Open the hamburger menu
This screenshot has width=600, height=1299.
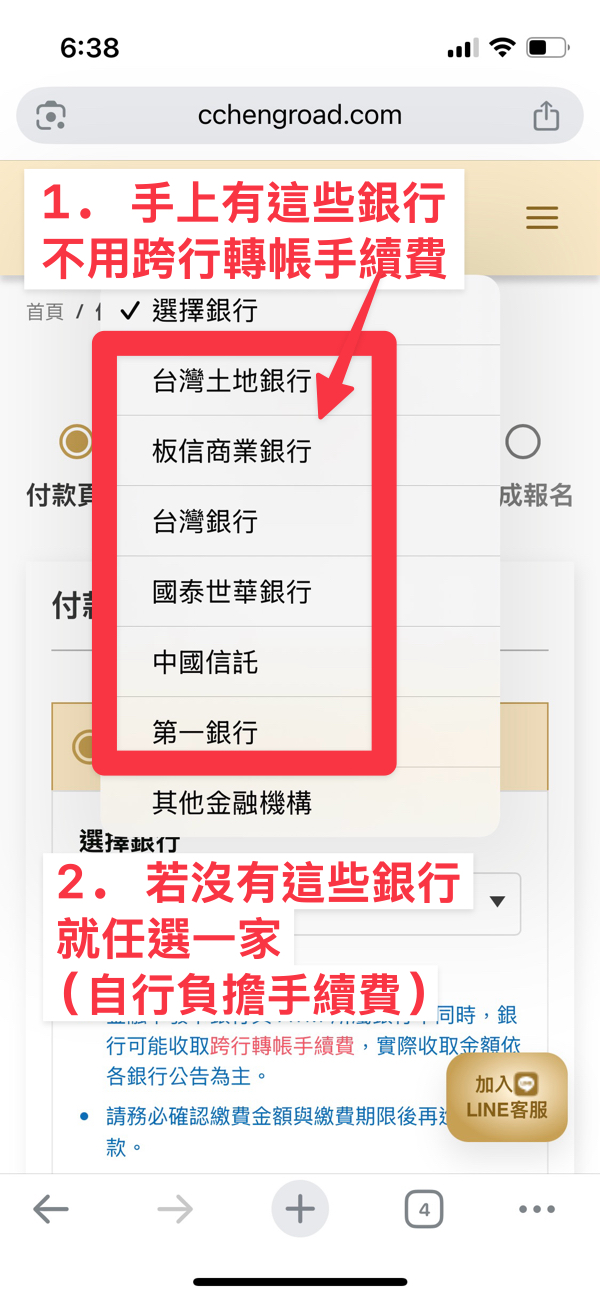542,218
